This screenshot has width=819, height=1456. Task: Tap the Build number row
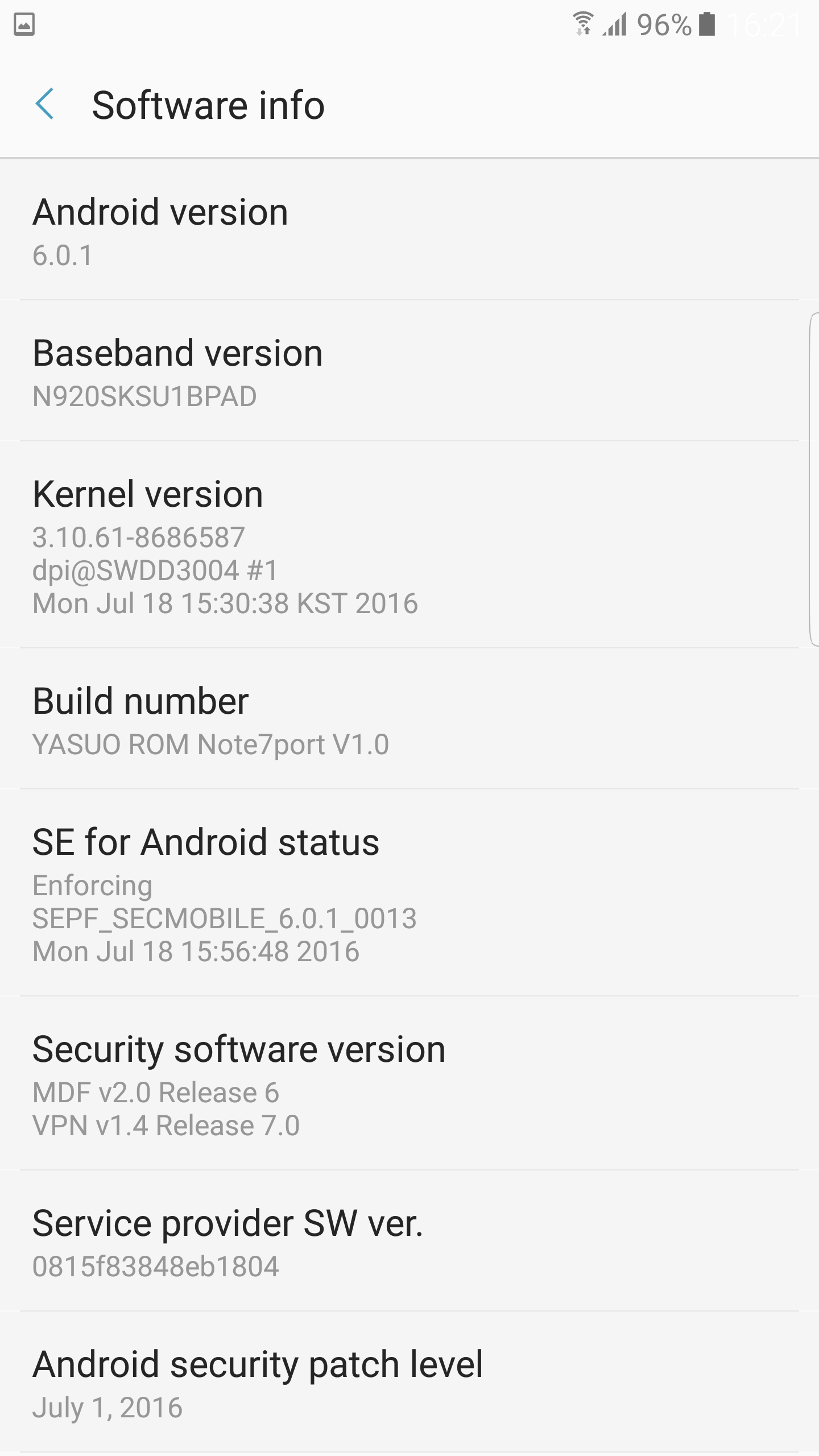(409, 719)
